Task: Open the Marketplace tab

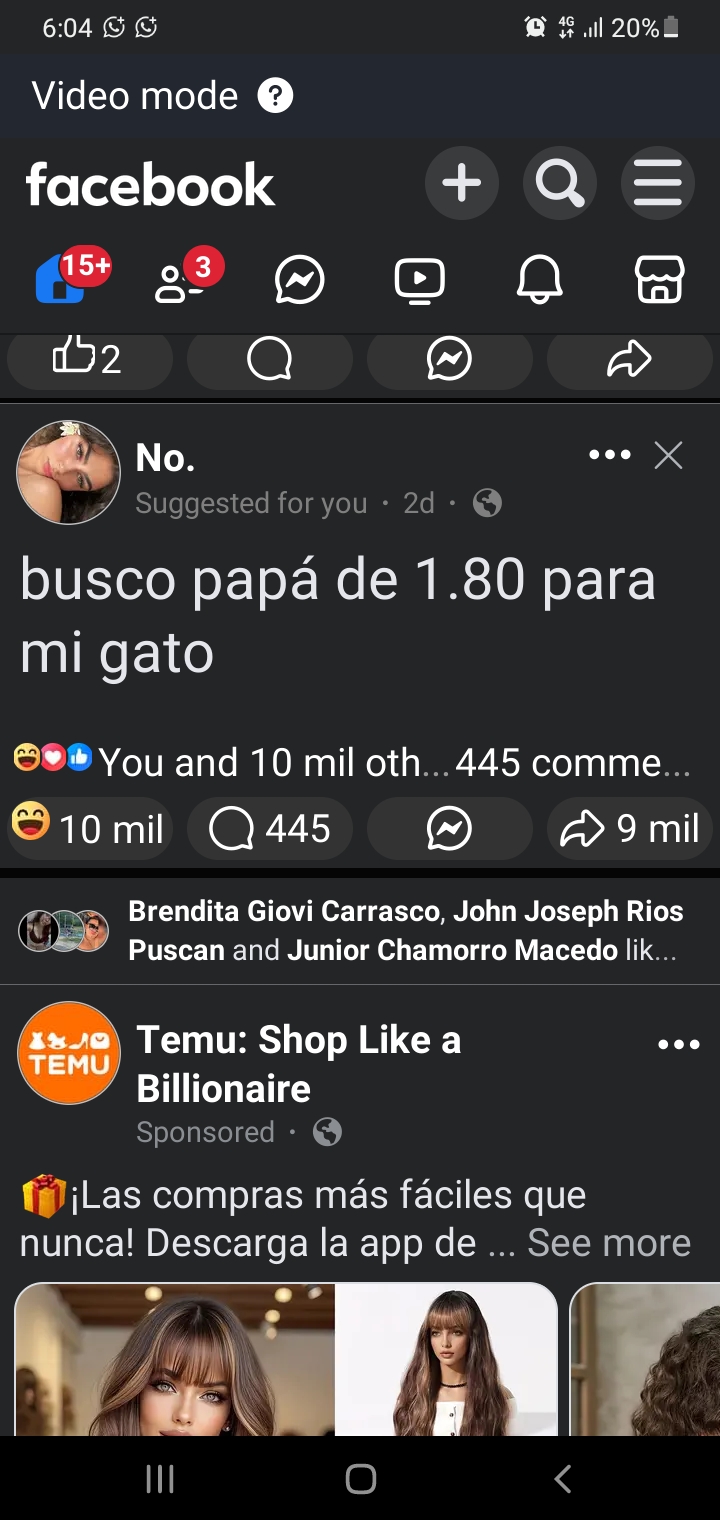Action: [660, 279]
